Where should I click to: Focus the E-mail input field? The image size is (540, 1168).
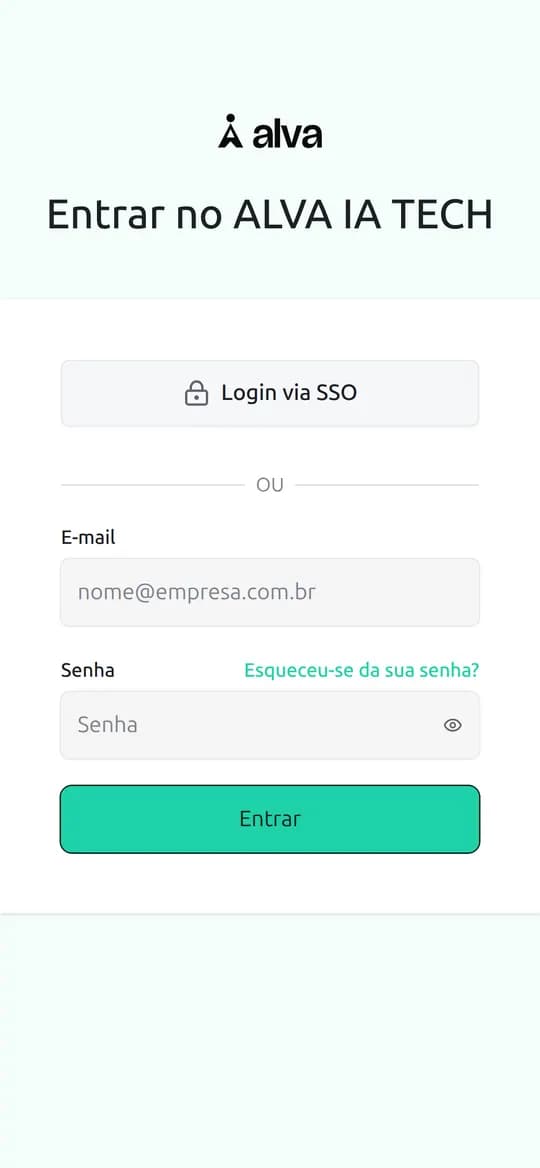pos(270,592)
